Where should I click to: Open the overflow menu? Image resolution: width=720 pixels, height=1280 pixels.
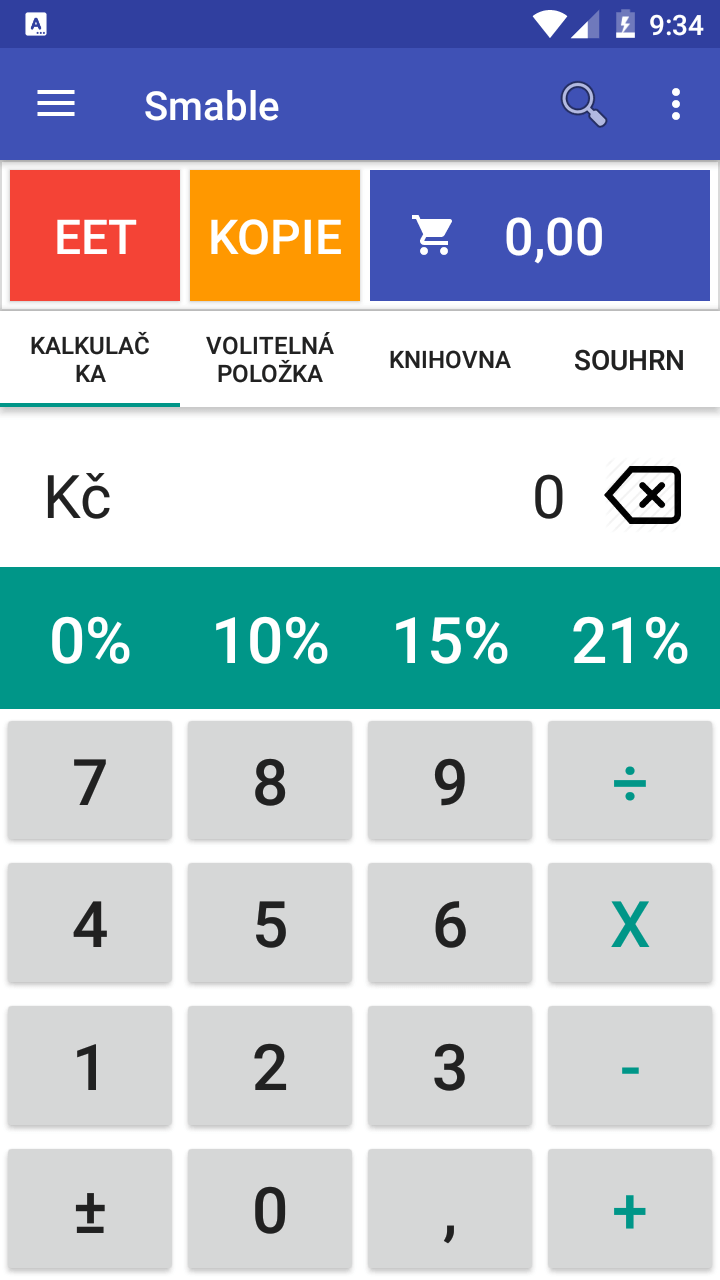(x=676, y=104)
